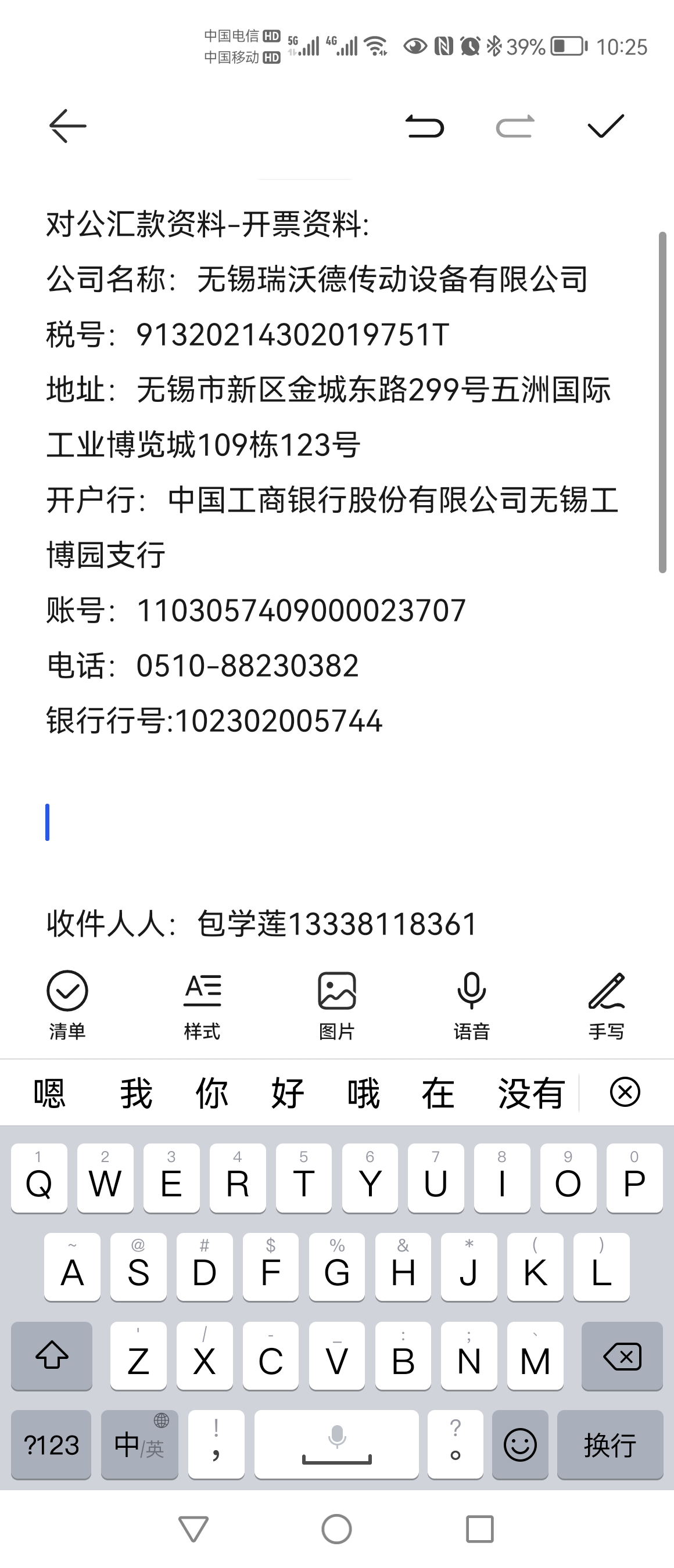Switch to 手写 handwriting mode
674x1568 pixels.
point(607,1005)
